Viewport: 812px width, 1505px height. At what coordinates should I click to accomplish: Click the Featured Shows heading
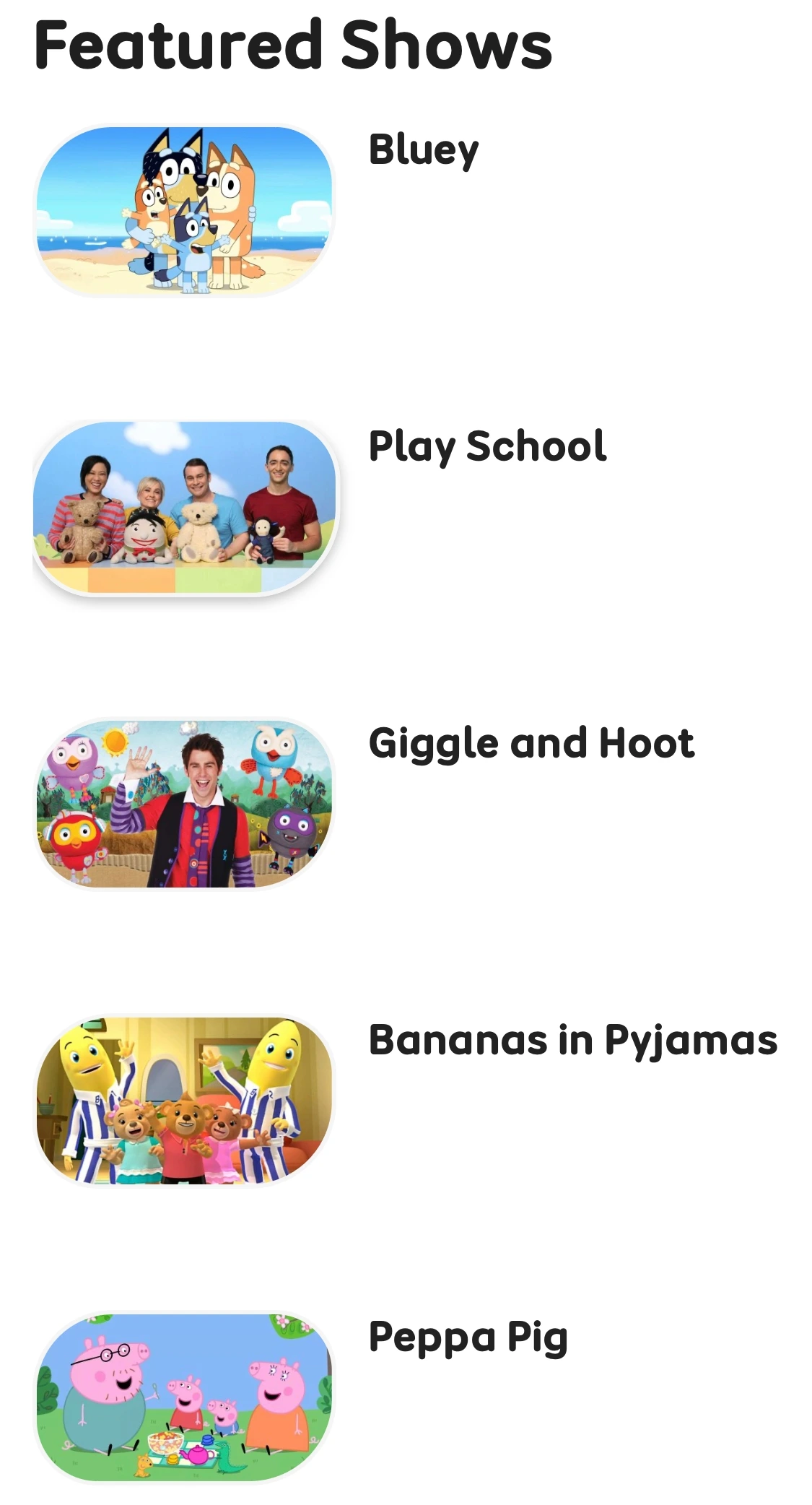(294, 45)
